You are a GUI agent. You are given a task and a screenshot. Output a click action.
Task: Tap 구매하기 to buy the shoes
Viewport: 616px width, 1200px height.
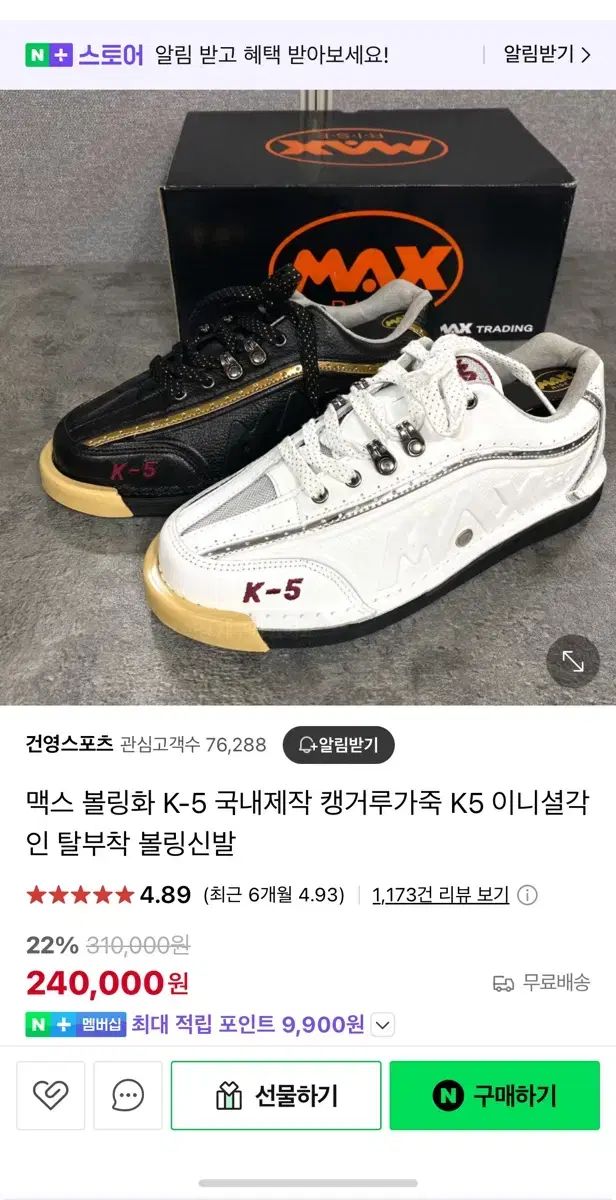(x=495, y=1096)
